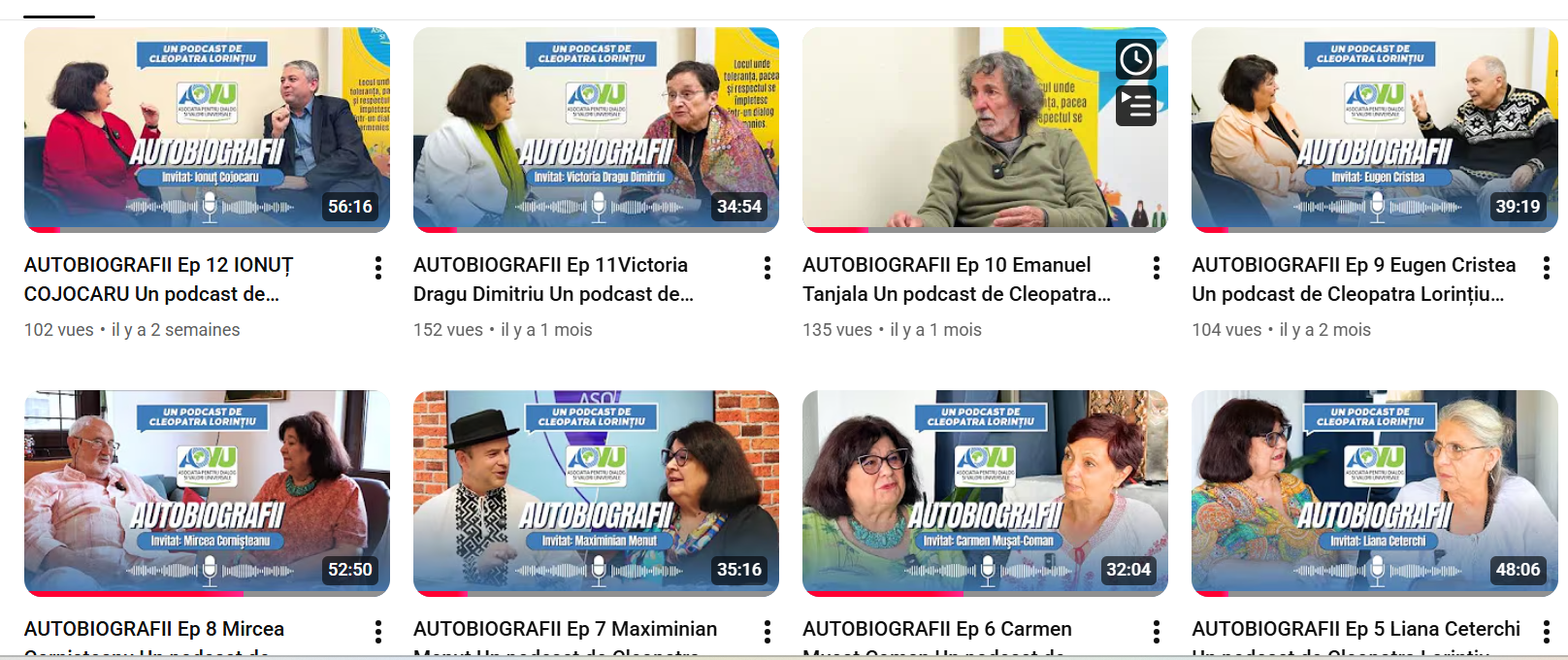Open the Ep 11 Victoria Dragu Dimitriu thumbnail

[596, 130]
